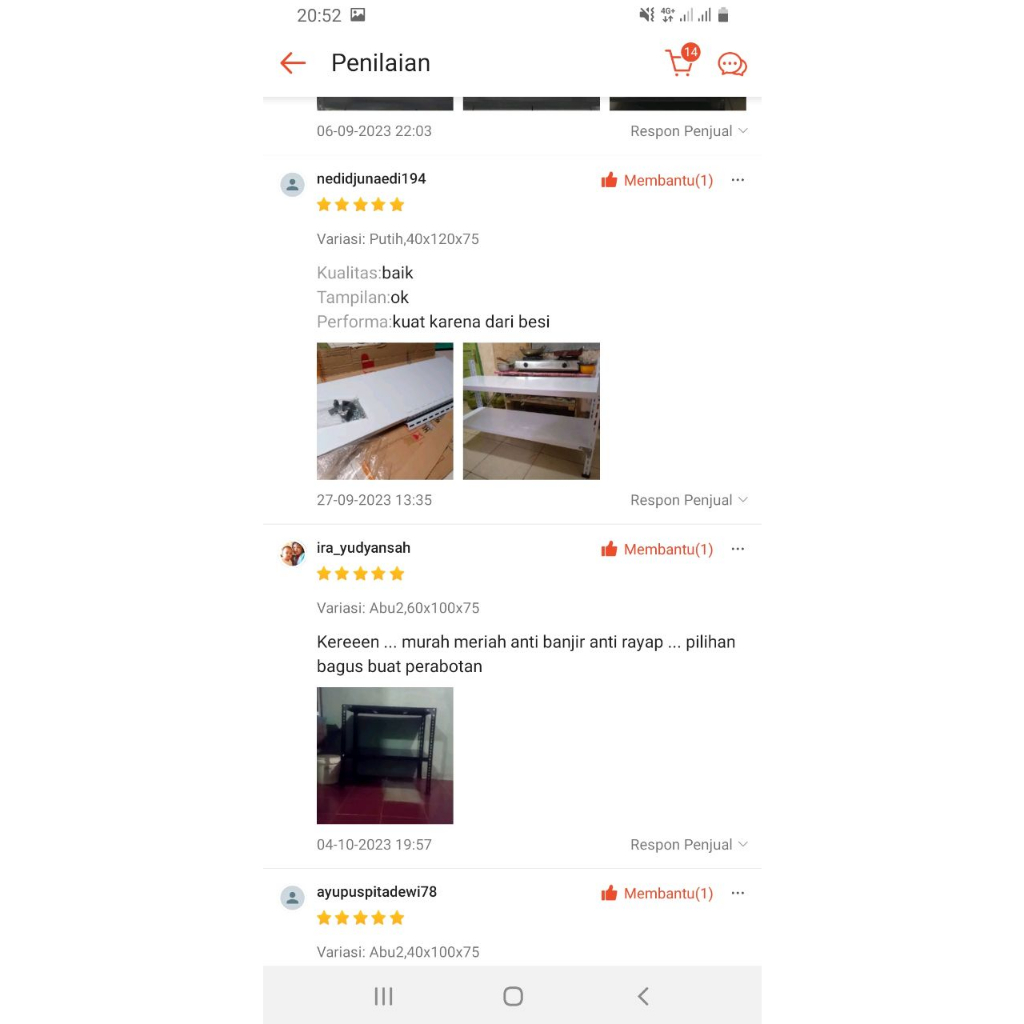Go back from the Penilaian page
The width and height of the screenshot is (1024, 1024).
pos(293,63)
